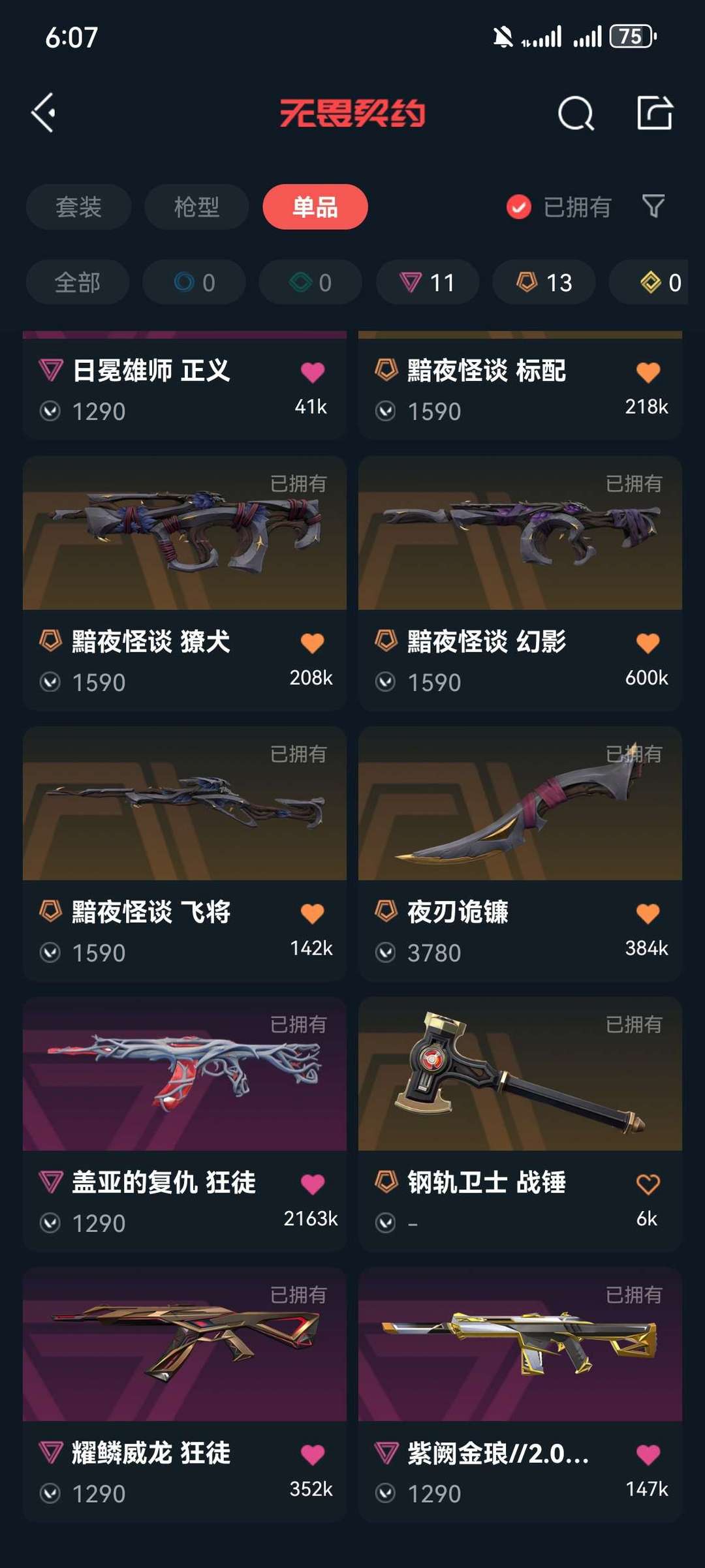Tap the share icon in header

655,113
